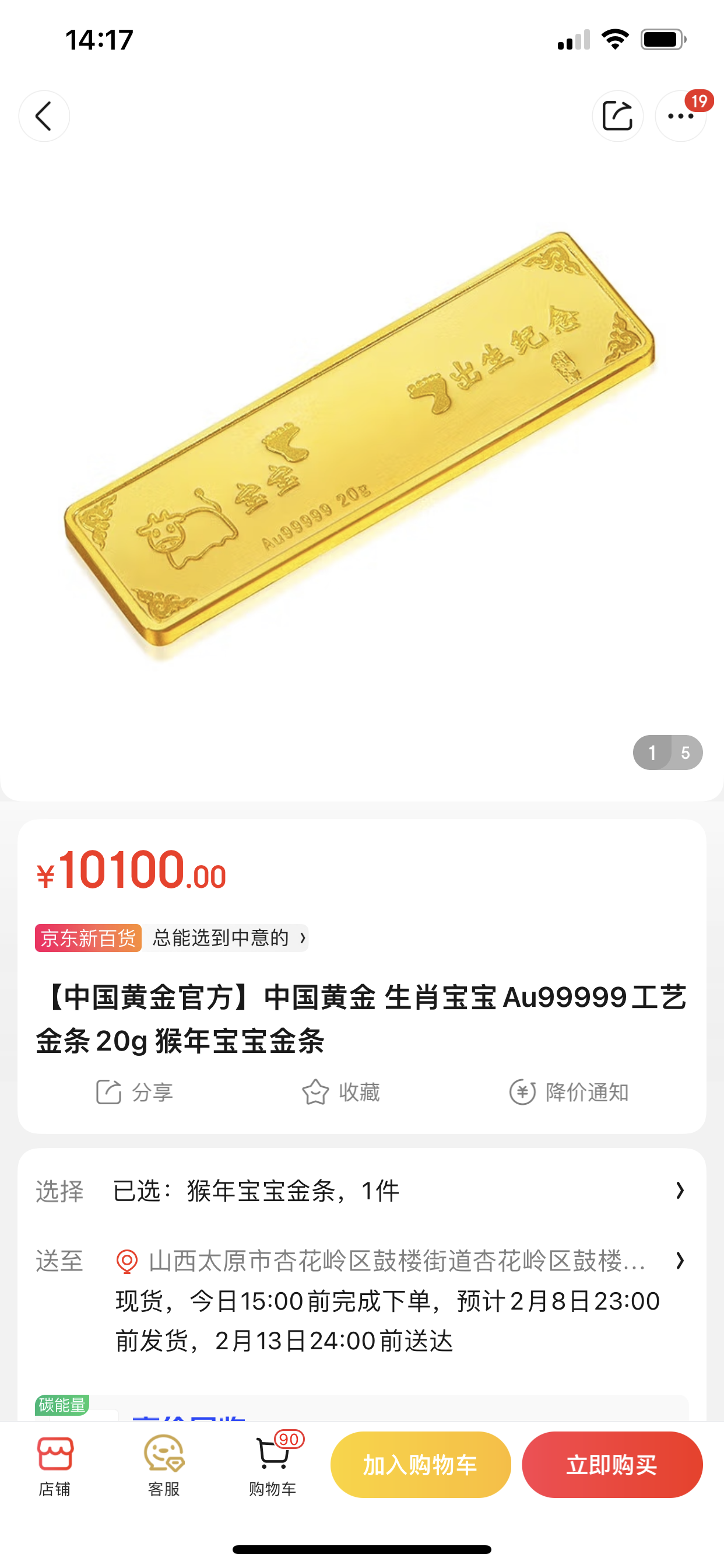Enable 降价通知 price drop alert
This screenshot has width=724, height=1568.
coord(569,1092)
